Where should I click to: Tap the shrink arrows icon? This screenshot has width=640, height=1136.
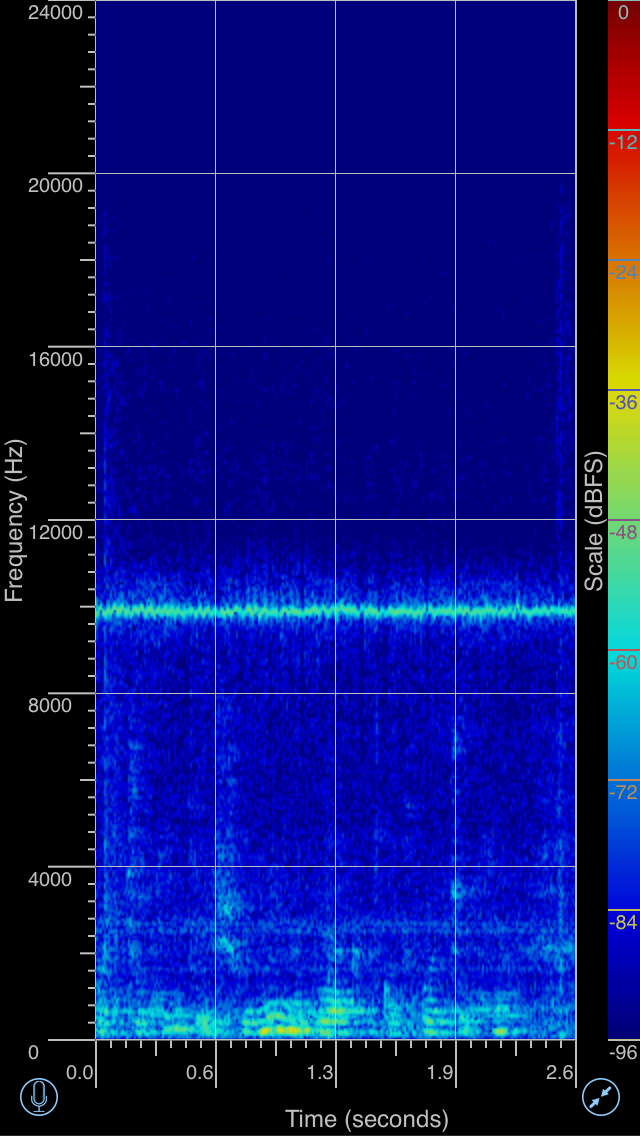[x=601, y=1097]
